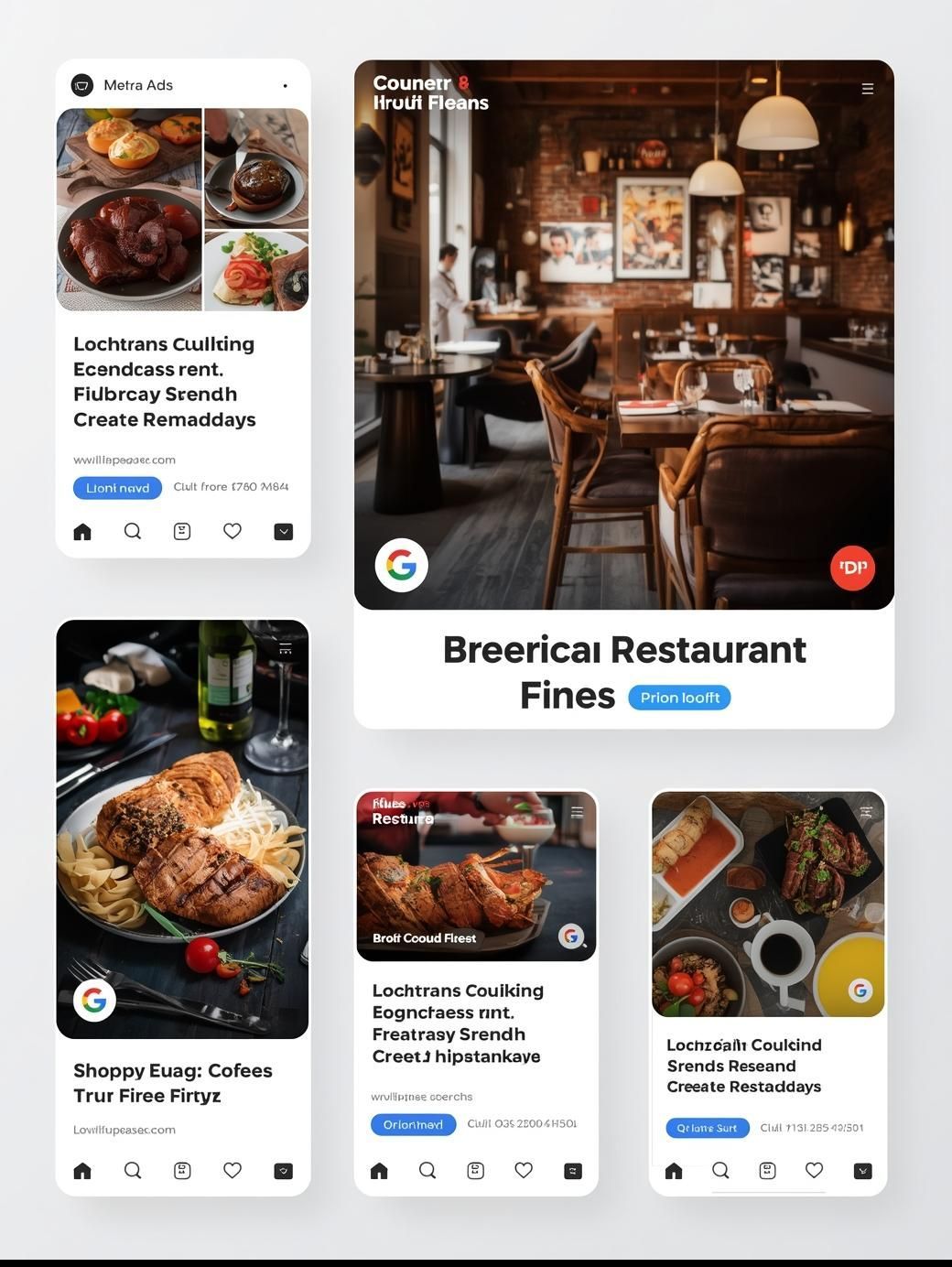Open the home icon on the Metra Ads card

tap(81, 531)
